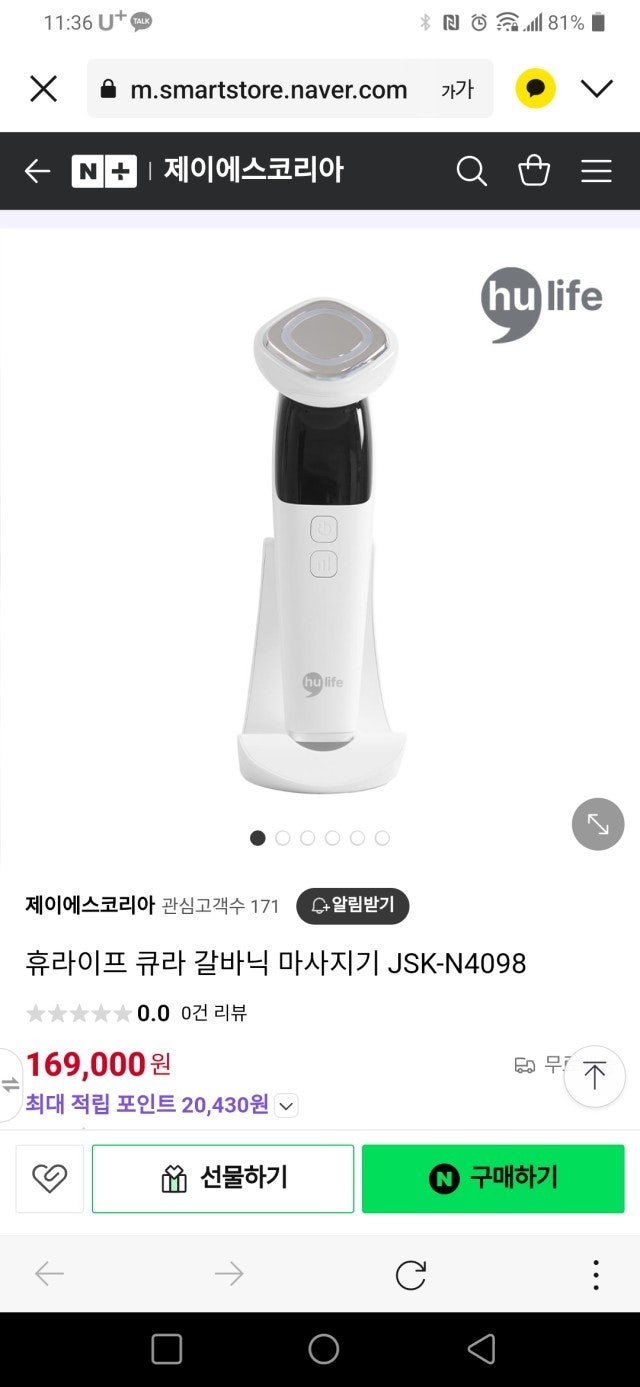The width and height of the screenshot is (640, 1387).
Task: Tap 구매하기 to buy the product
Action: click(493, 1179)
